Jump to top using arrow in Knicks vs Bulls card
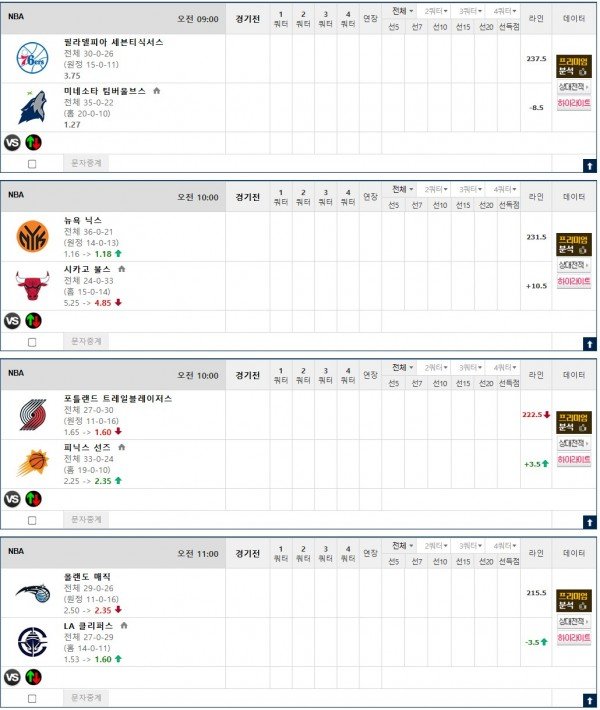This screenshot has height=710, width=600. coord(589,343)
